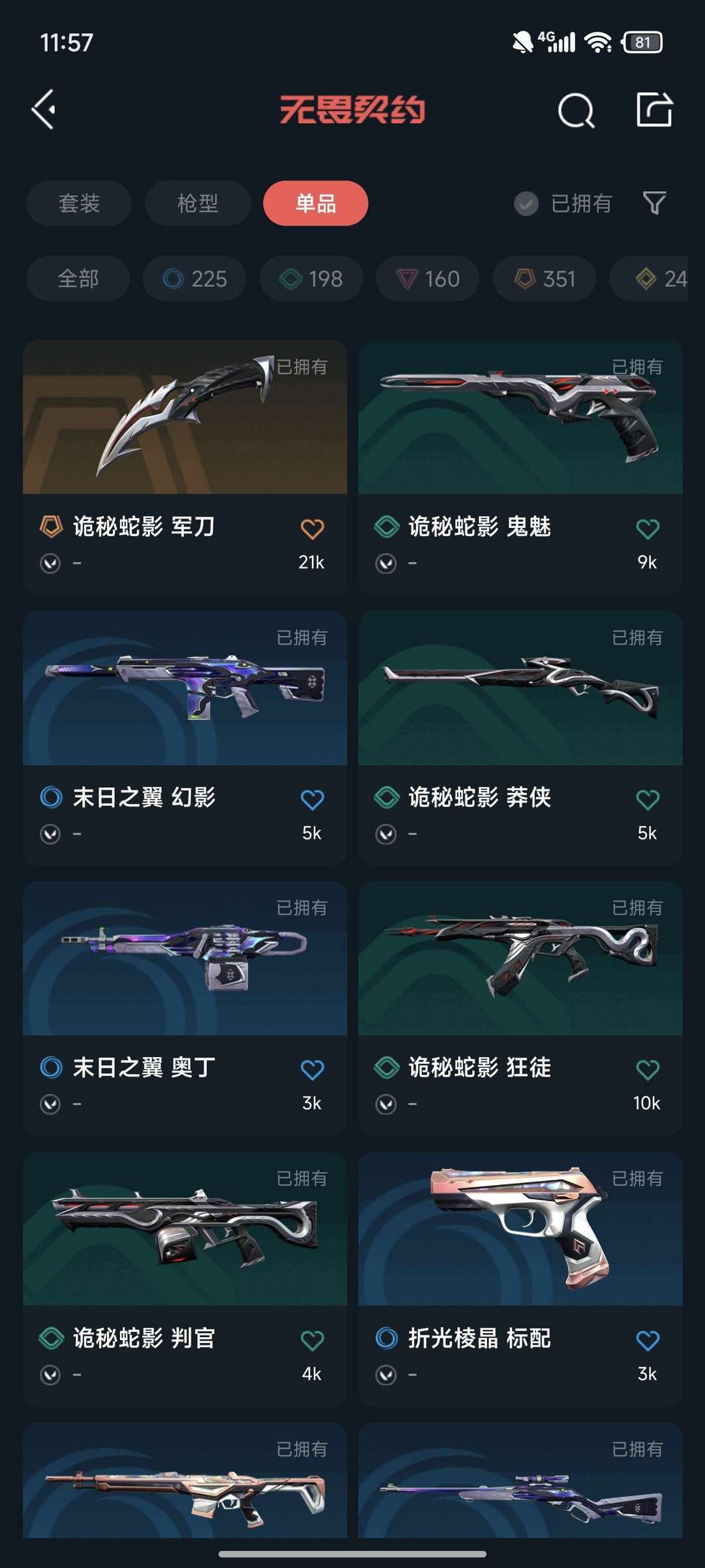Open the filter funnel icon
The height and width of the screenshot is (1568, 705).
click(x=655, y=203)
